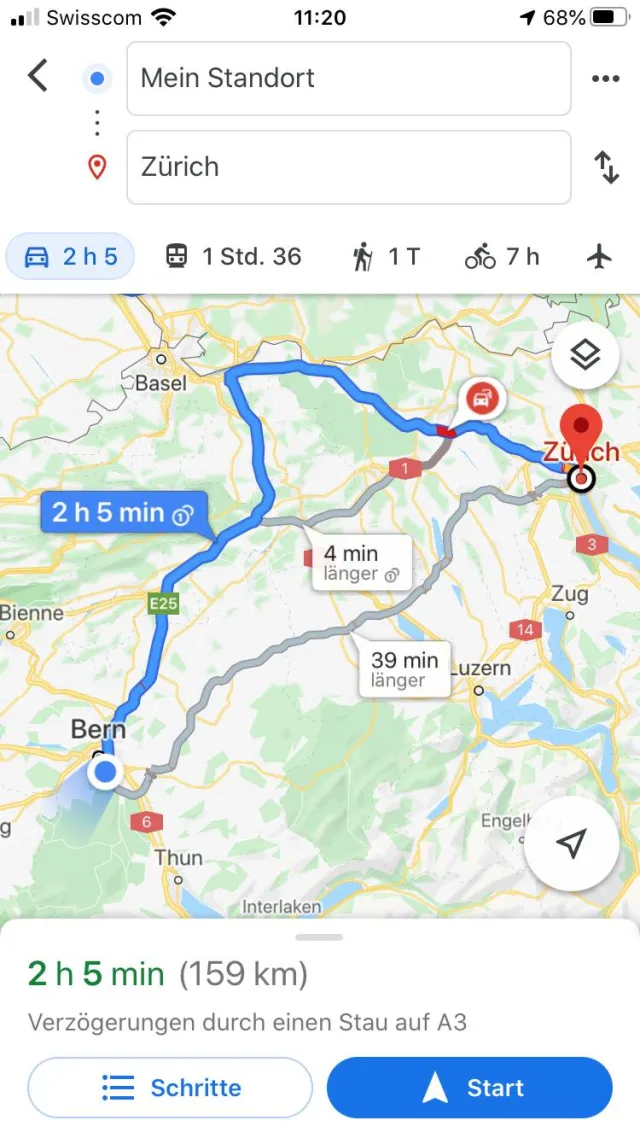Tap the traffic jam icon on the route
This screenshot has width=640, height=1138.
482,400
